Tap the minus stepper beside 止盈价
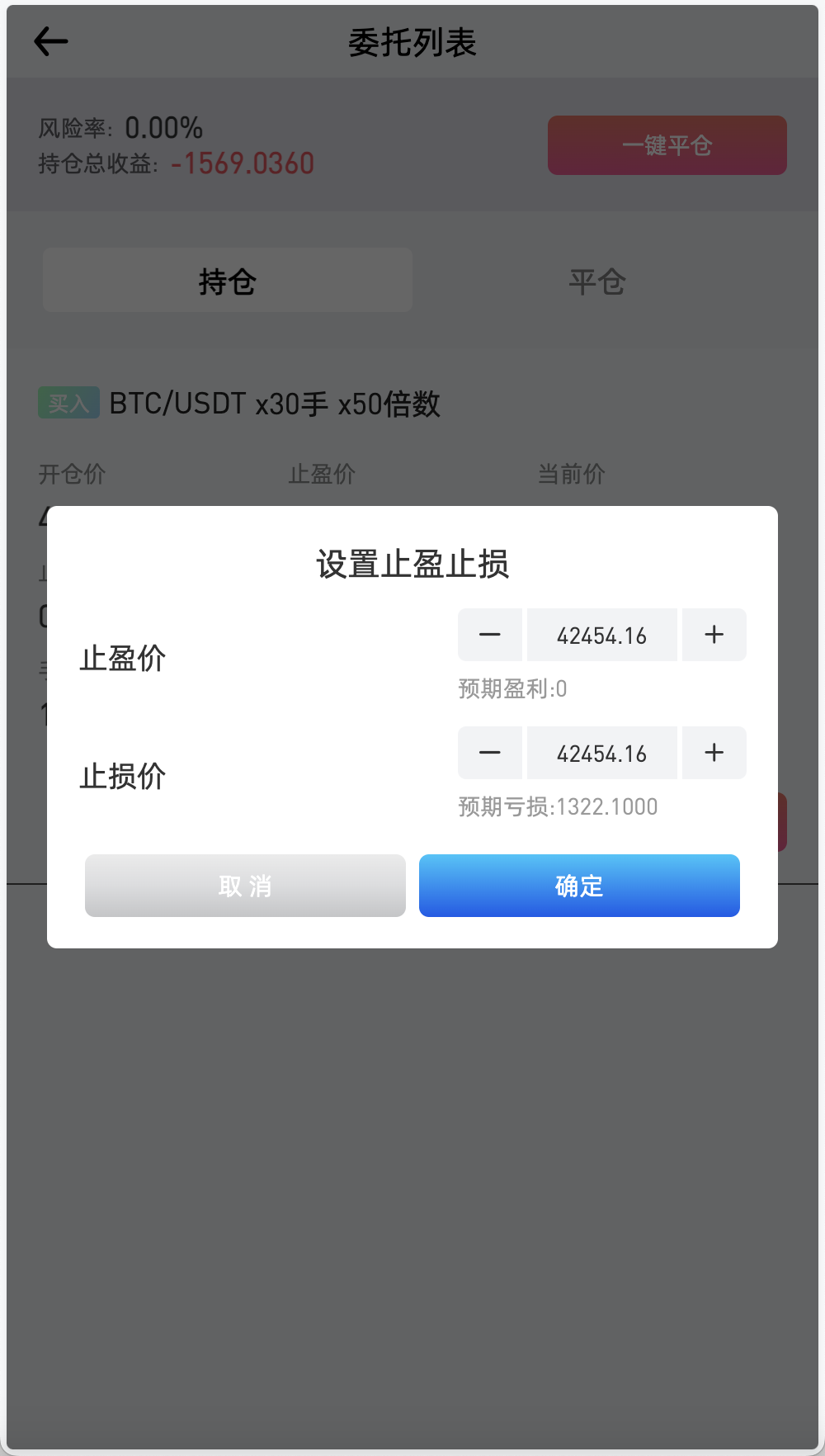Image resolution: width=825 pixels, height=1456 pixels. pos(490,635)
